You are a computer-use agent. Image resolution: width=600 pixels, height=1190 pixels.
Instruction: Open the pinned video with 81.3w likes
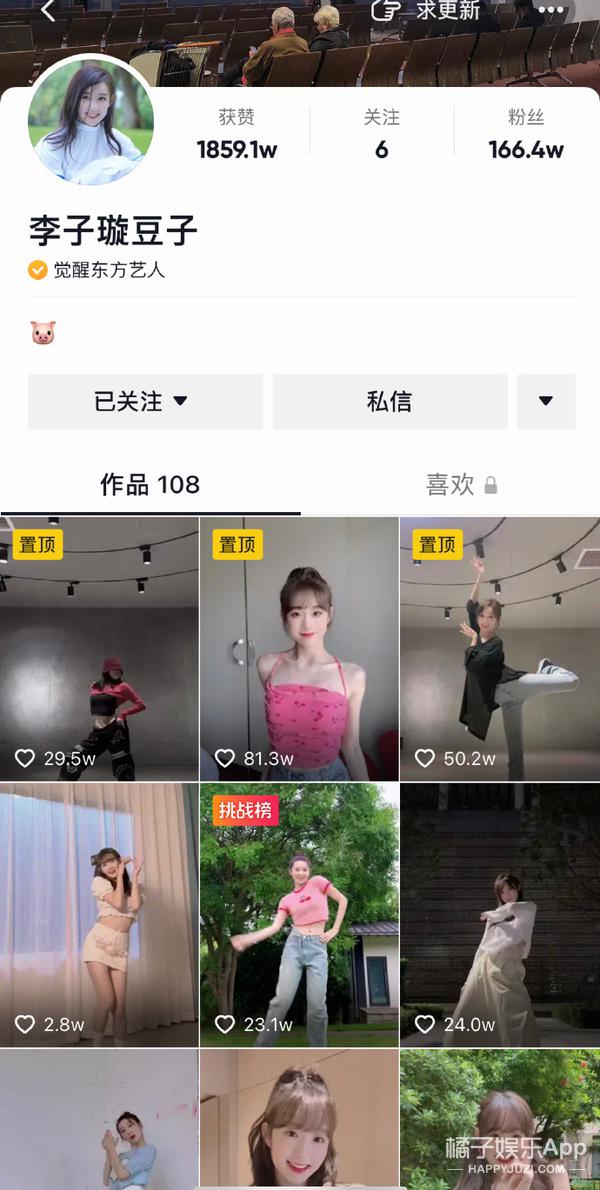click(x=299, y=648)
